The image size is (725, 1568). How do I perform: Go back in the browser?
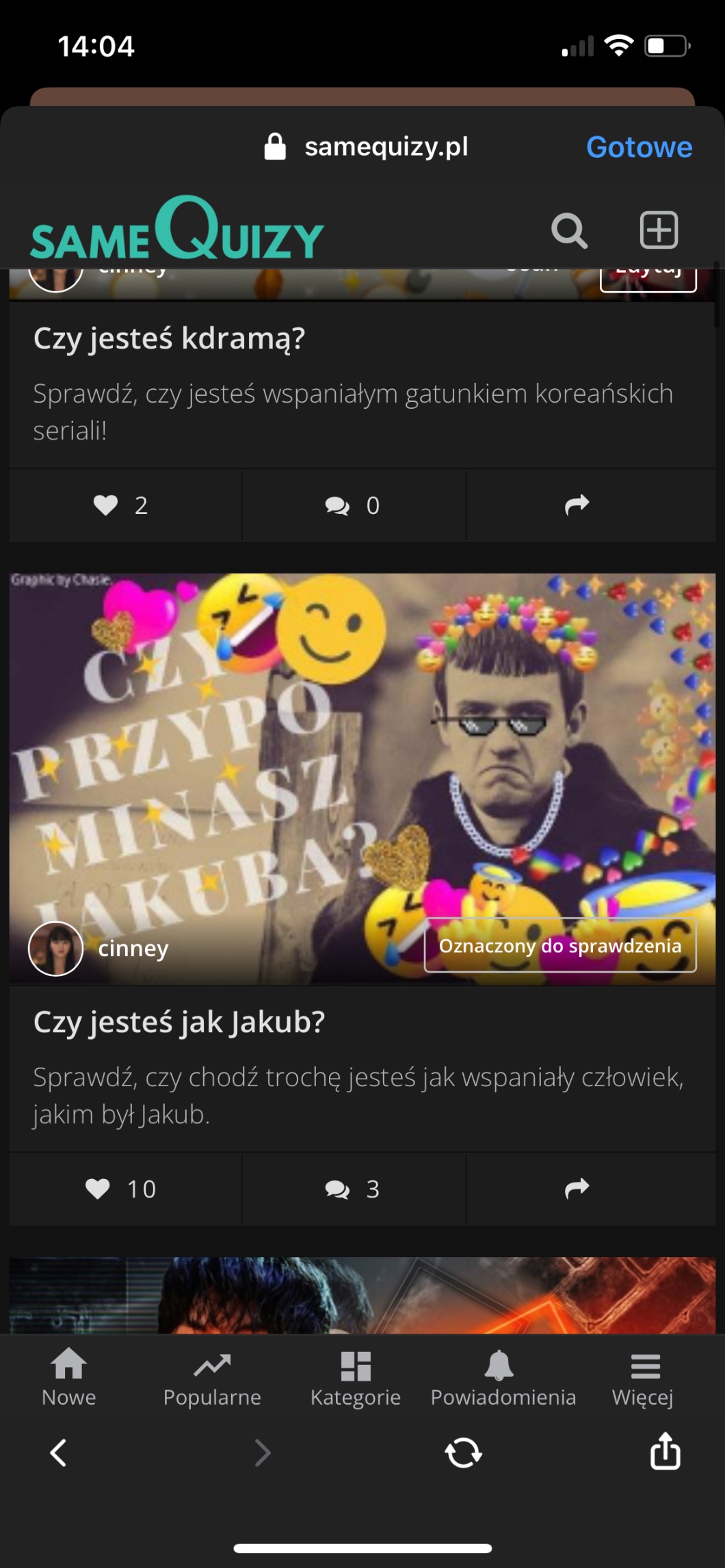pos(59,1452)
